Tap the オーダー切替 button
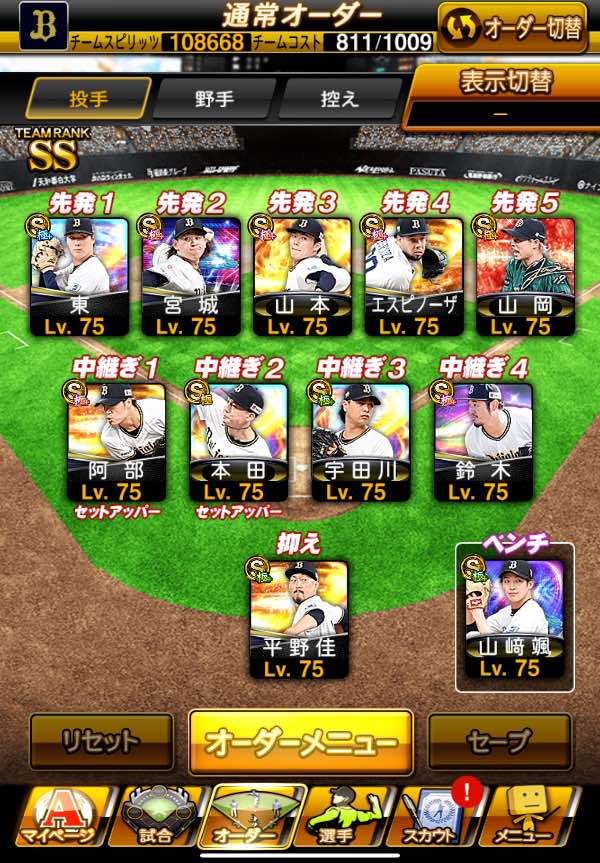 [x=511, y=27]
